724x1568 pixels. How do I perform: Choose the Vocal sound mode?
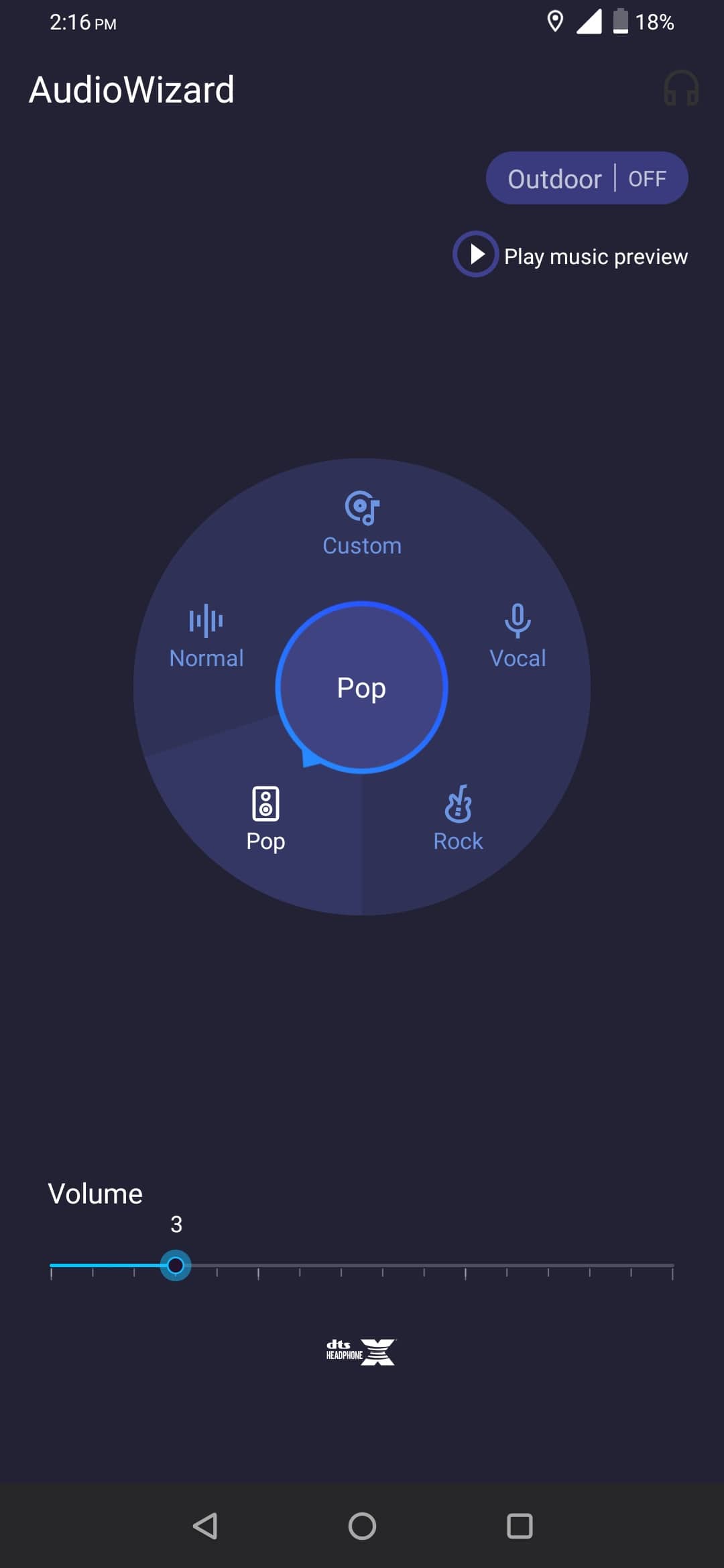[x=518, y=637]
